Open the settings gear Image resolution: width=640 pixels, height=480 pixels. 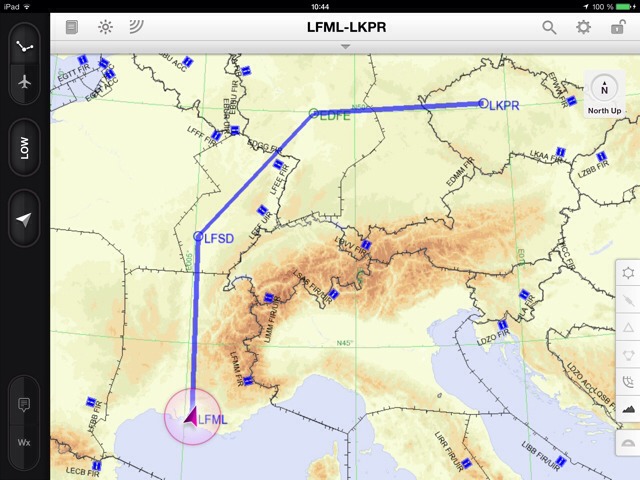[583, 27]
